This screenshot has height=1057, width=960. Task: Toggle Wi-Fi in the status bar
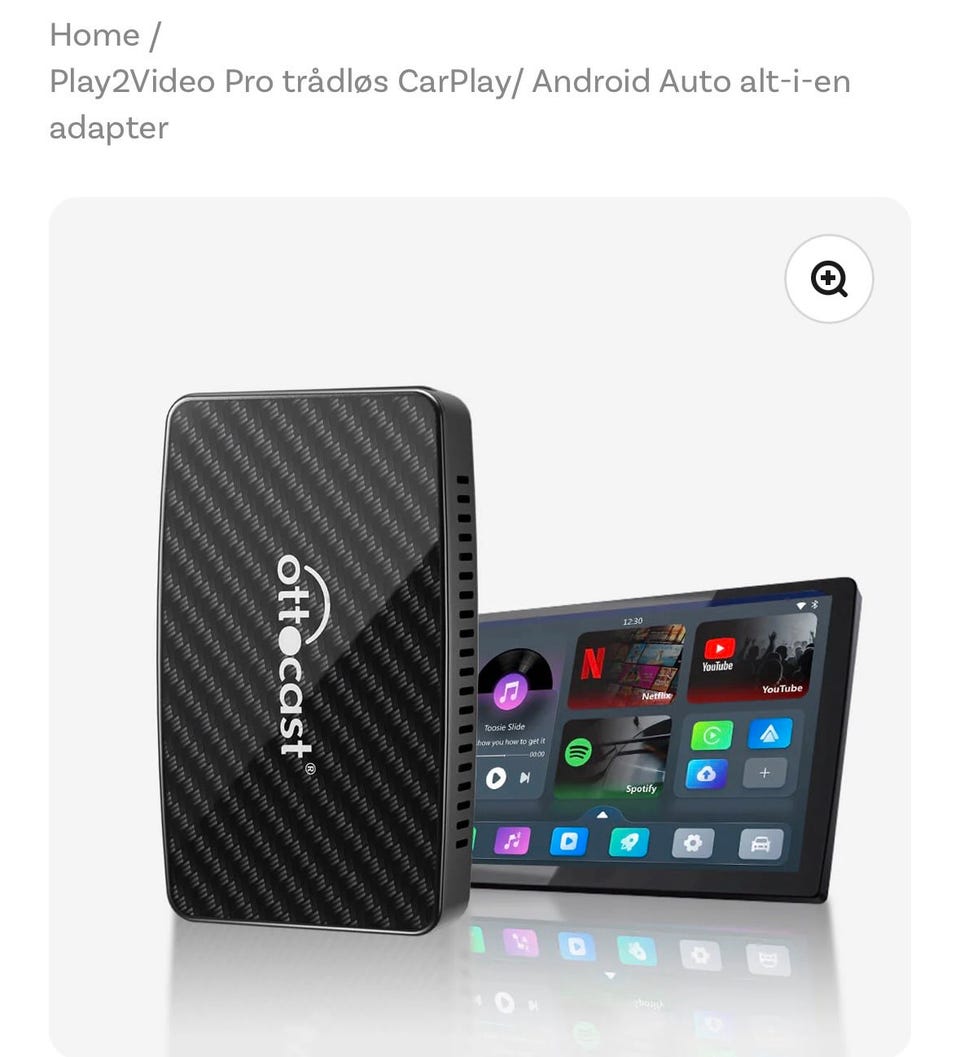click(x=801, y=606)
